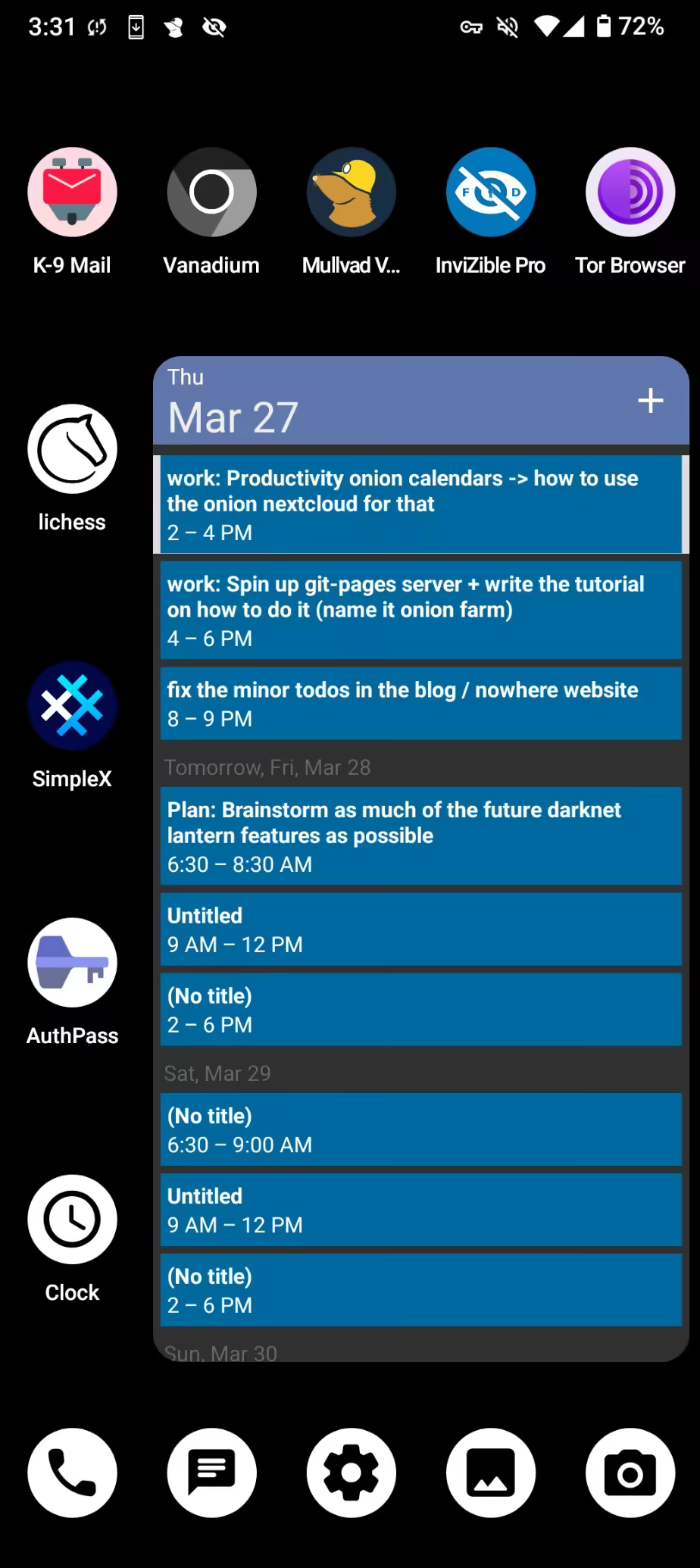Open the git-pages server event
This screenshot has height=1568, width=700.
(420, 611)
